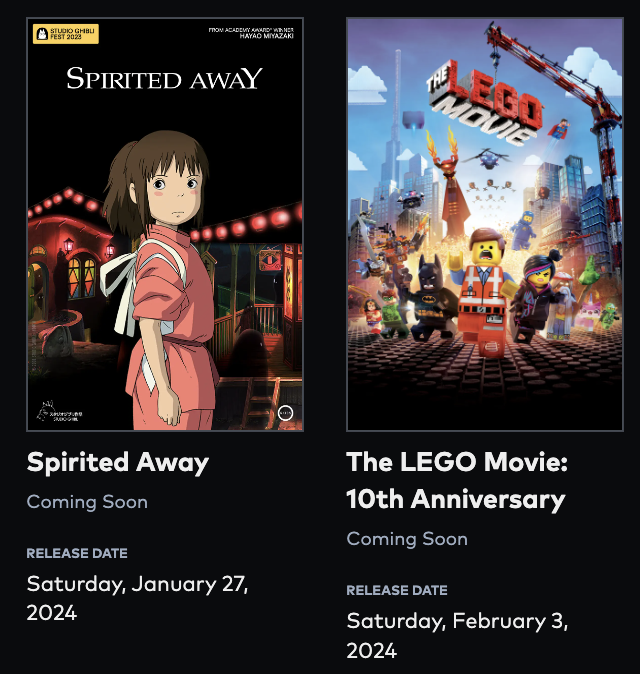Open the Spirited Away title link

[x=118, y=462]
